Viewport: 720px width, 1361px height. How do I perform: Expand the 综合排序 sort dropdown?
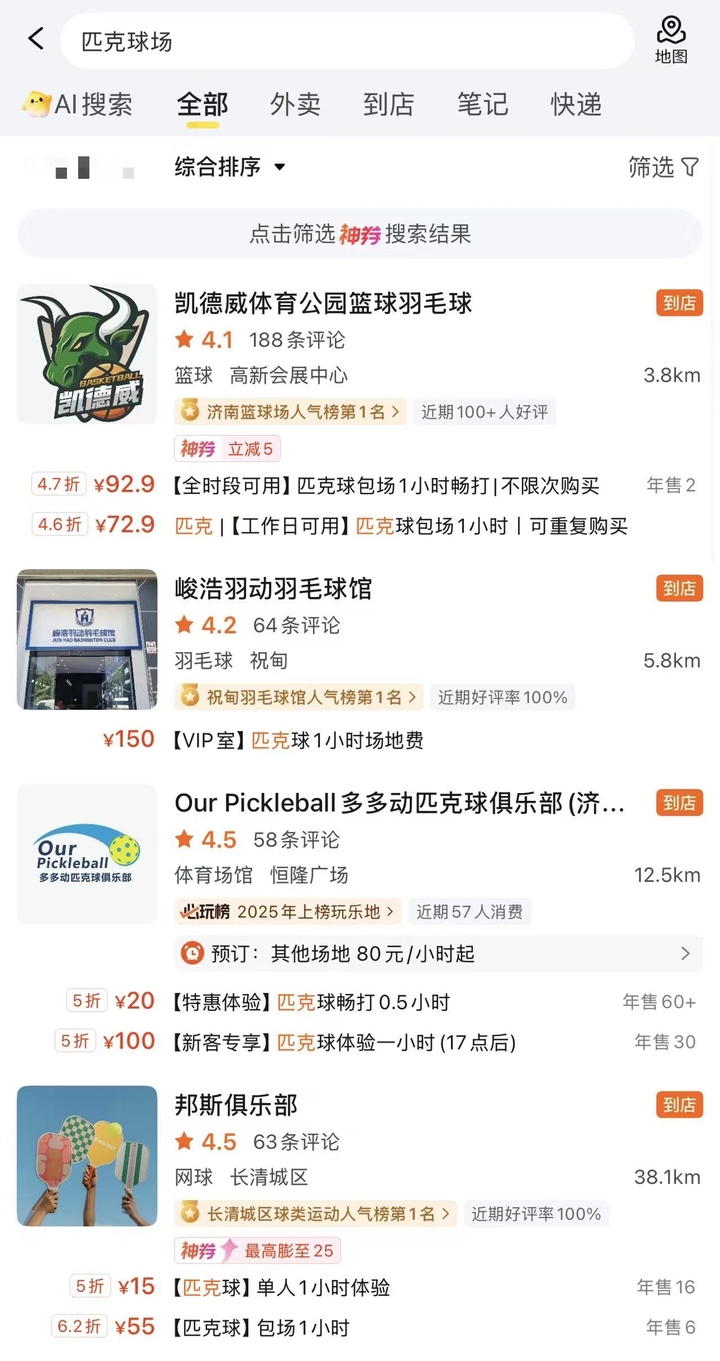[x=230, y=167]
